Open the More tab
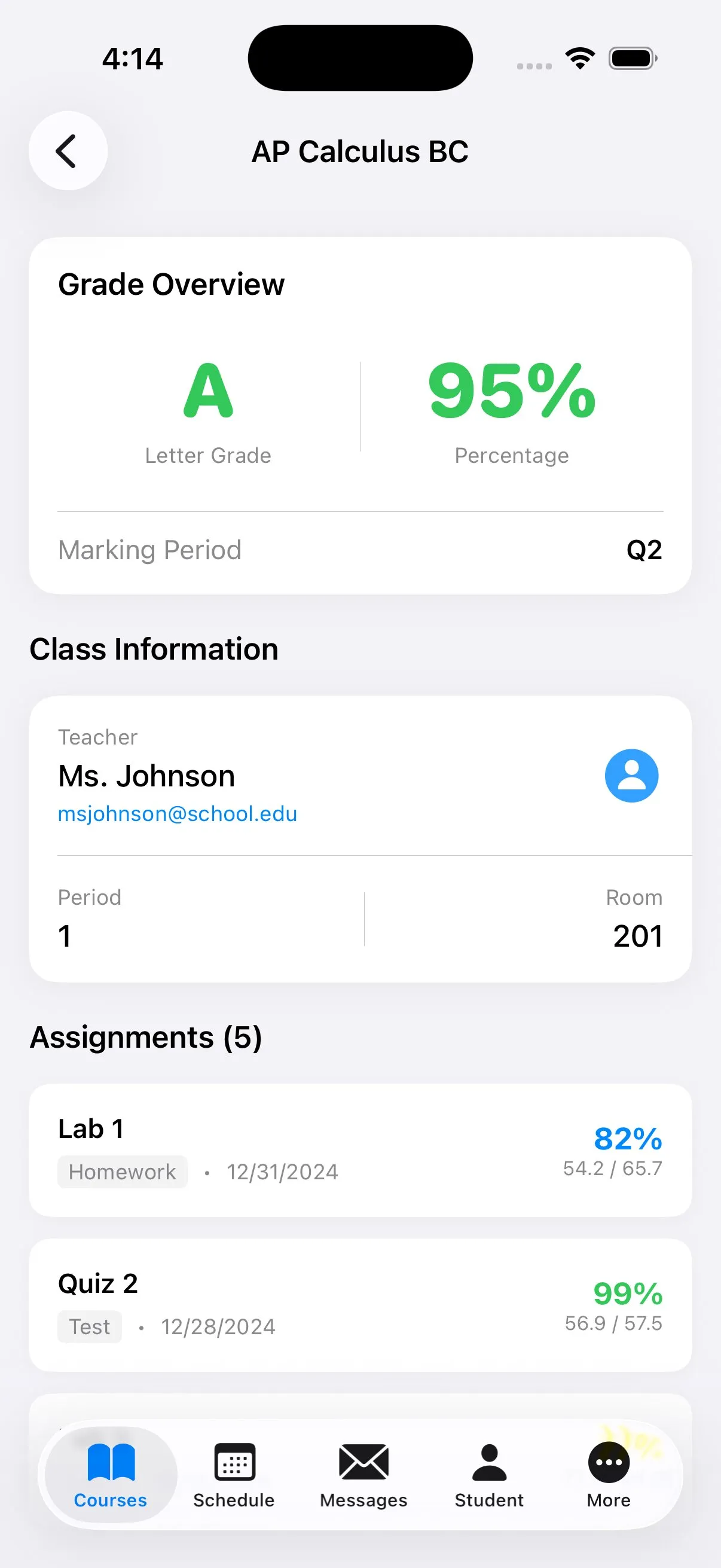Viewport: 721px width, 1568px height. (x=609, y=1474)
